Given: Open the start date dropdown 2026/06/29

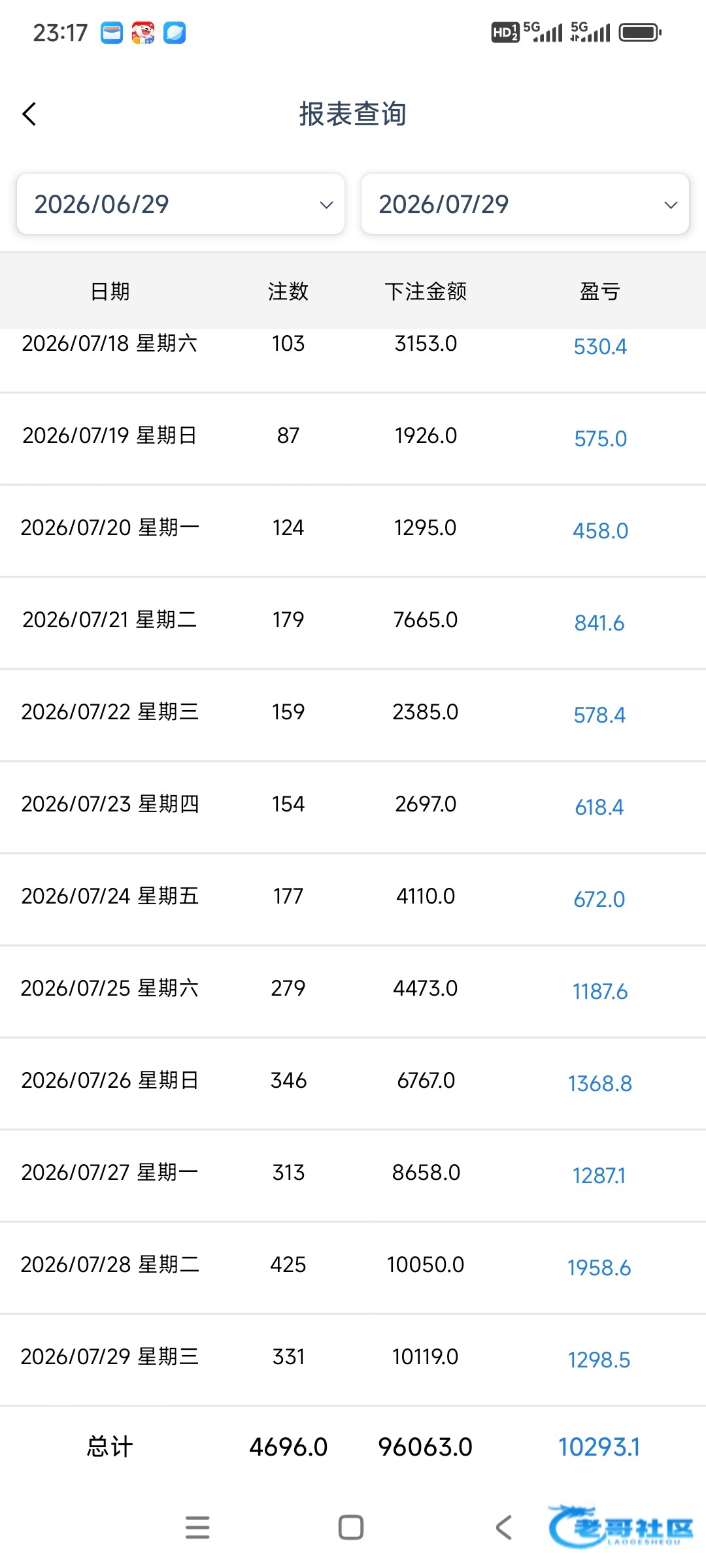Looking at the screenshot, I should 180,204.
